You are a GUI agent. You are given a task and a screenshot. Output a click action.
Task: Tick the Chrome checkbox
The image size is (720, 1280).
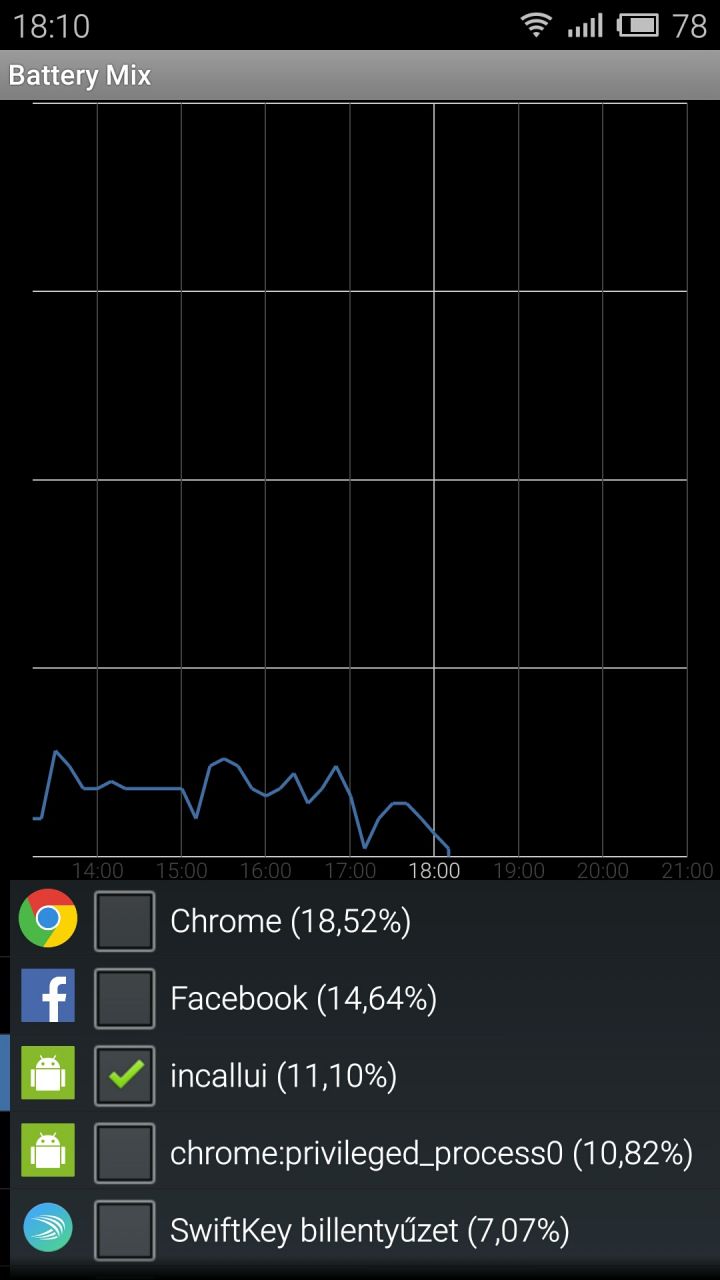click(125, 920)
